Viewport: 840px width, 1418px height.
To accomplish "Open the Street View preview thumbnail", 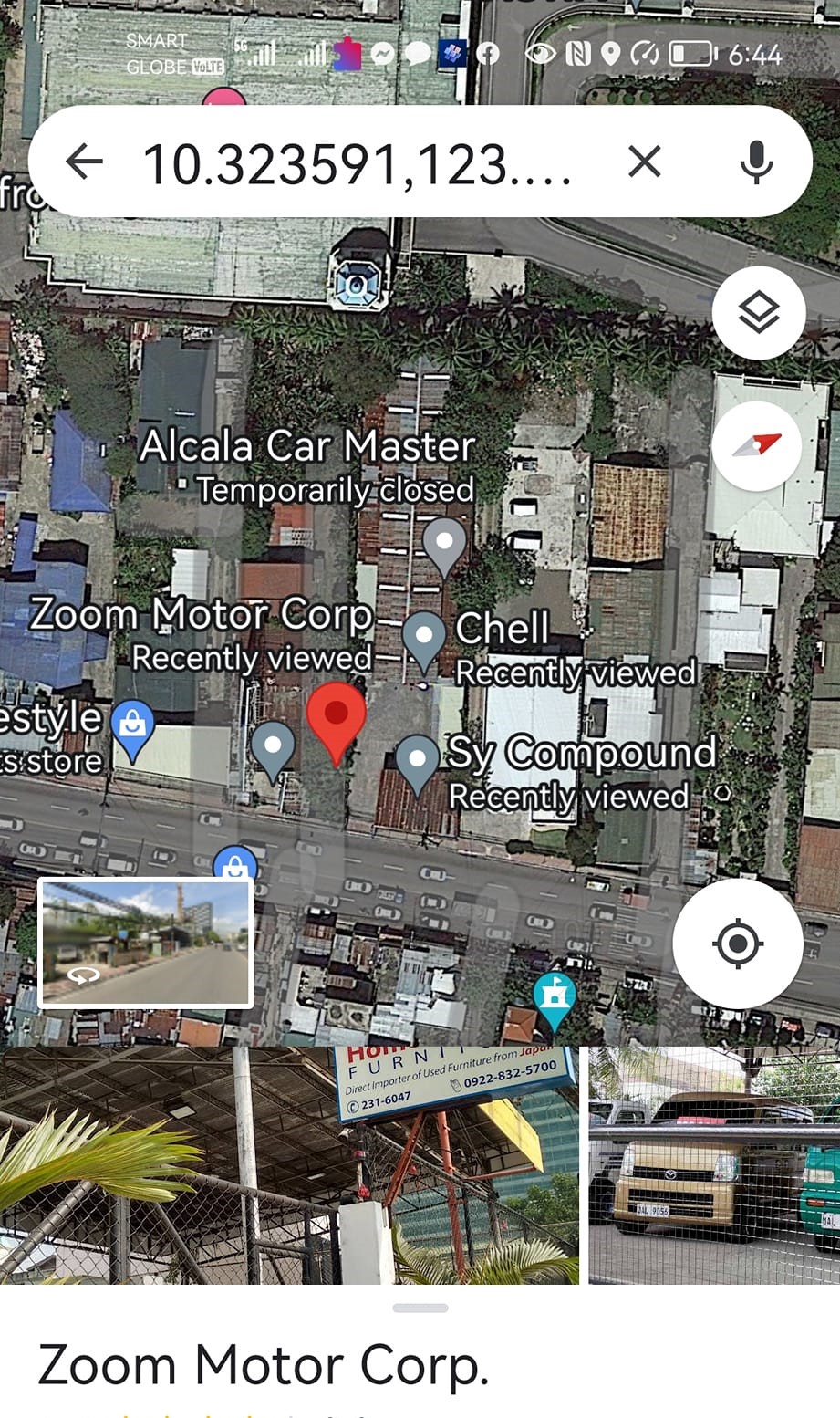I will (x=146, y=944).
